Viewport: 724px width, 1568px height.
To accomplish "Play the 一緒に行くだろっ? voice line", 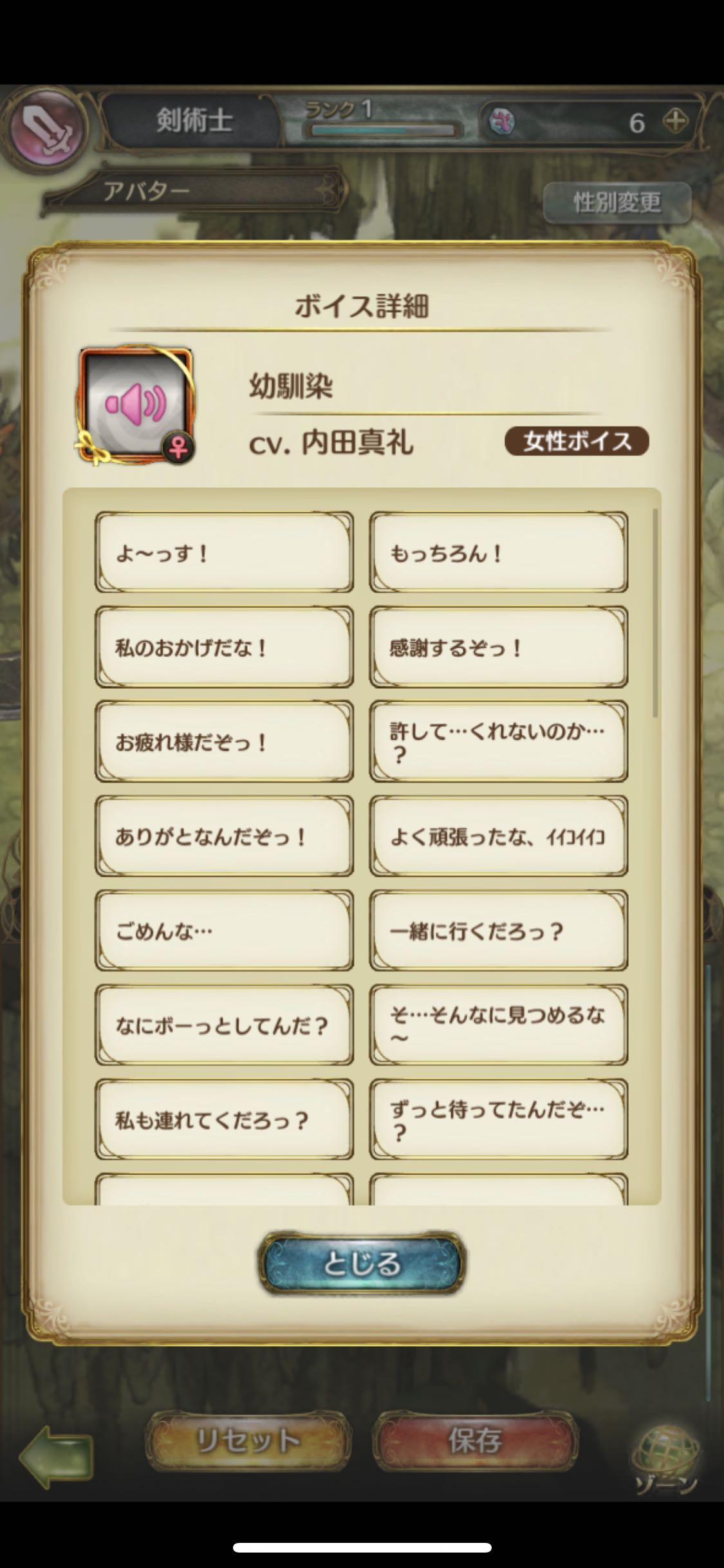I will tap(498, 931).
